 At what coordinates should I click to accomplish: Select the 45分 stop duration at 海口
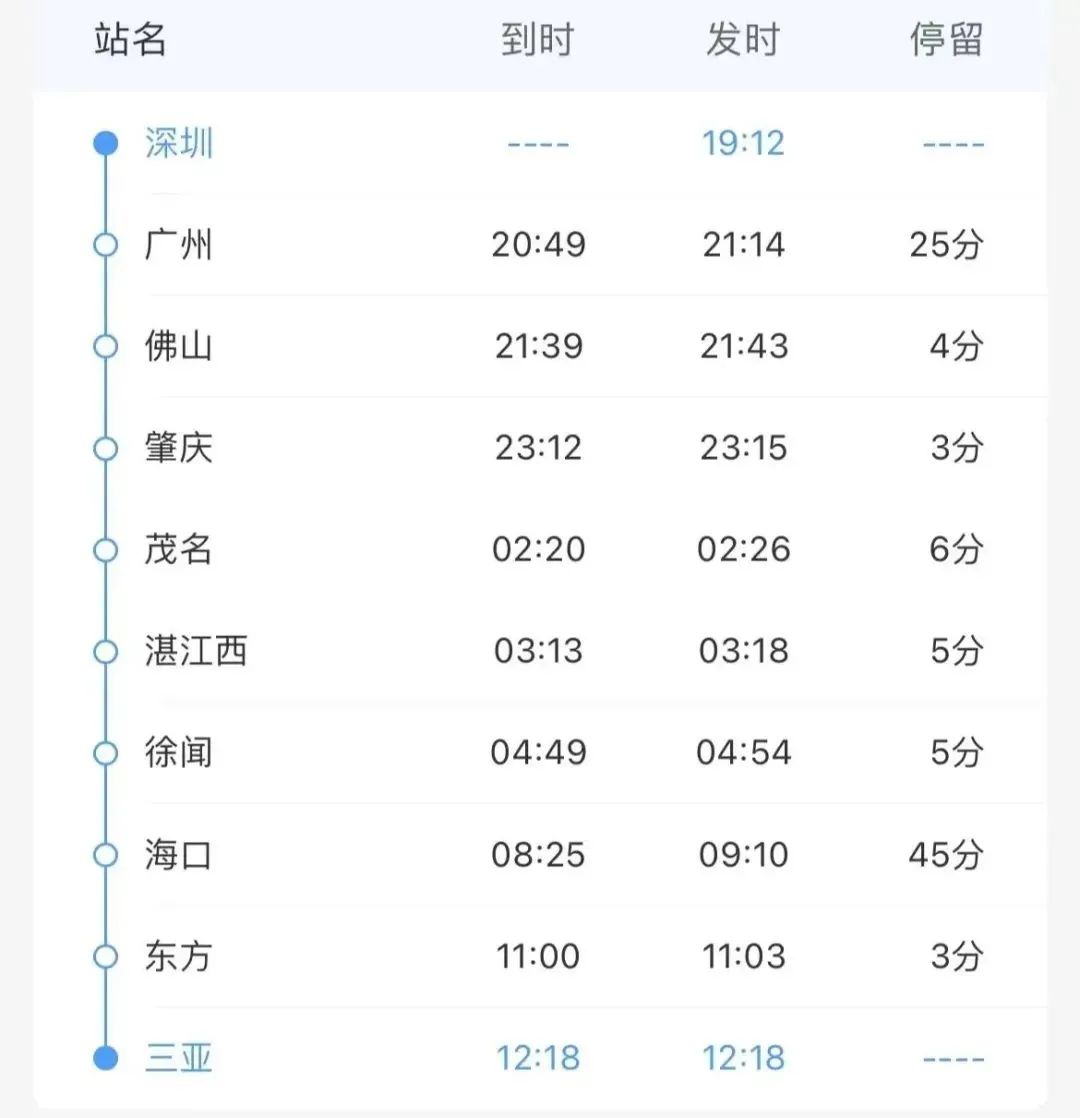pos(945,855)
